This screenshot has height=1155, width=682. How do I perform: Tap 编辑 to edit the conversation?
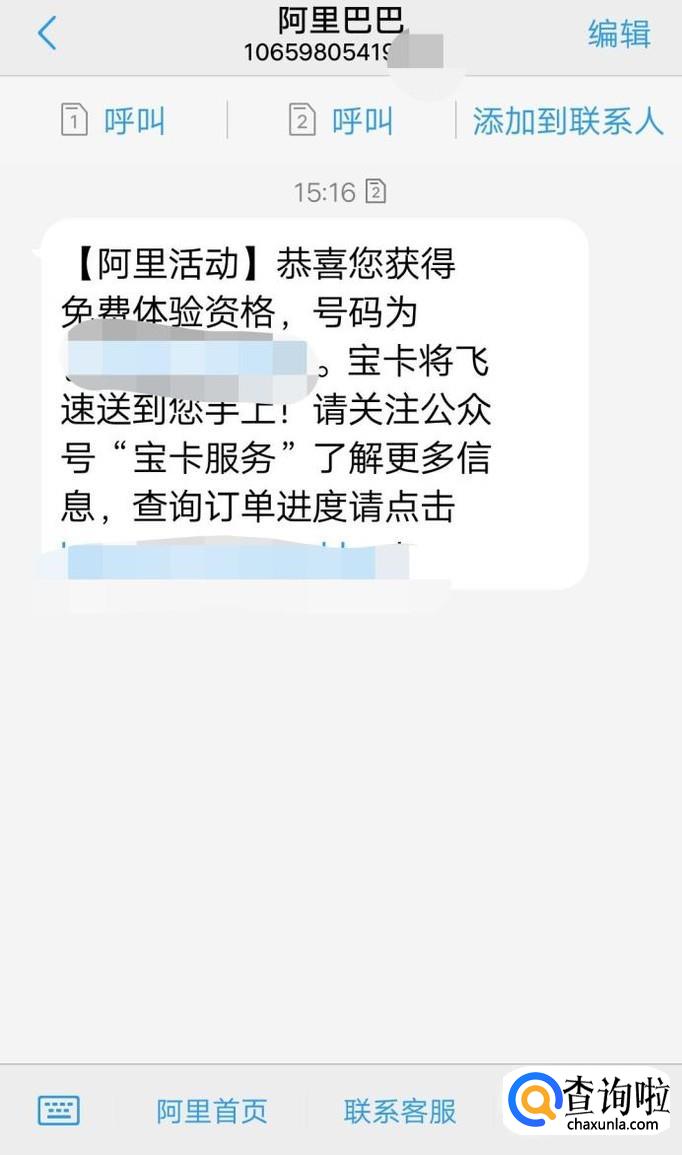619,34
